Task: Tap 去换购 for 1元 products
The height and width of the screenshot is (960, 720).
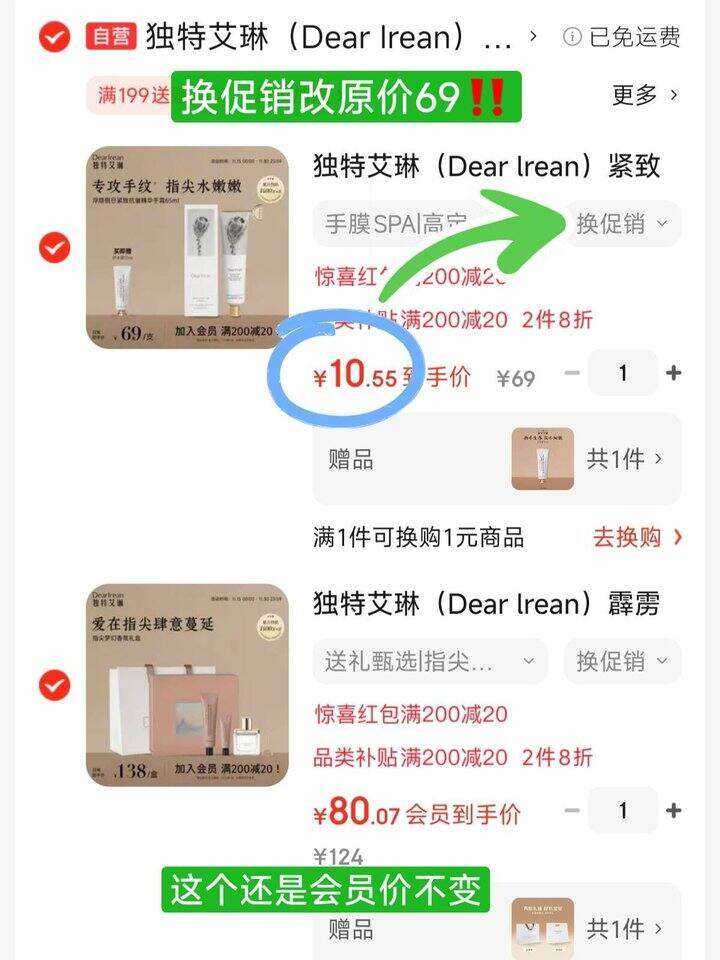Action: coord(637,538)
